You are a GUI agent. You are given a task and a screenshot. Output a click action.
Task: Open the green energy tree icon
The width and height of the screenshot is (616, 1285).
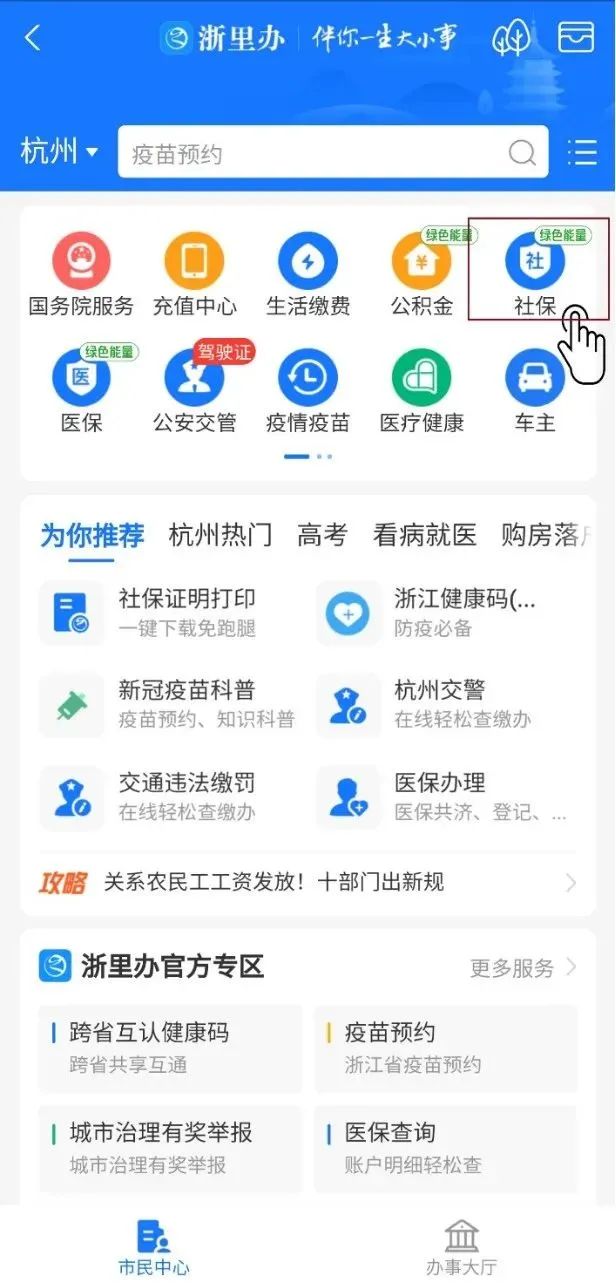click(x=511, y=39)
